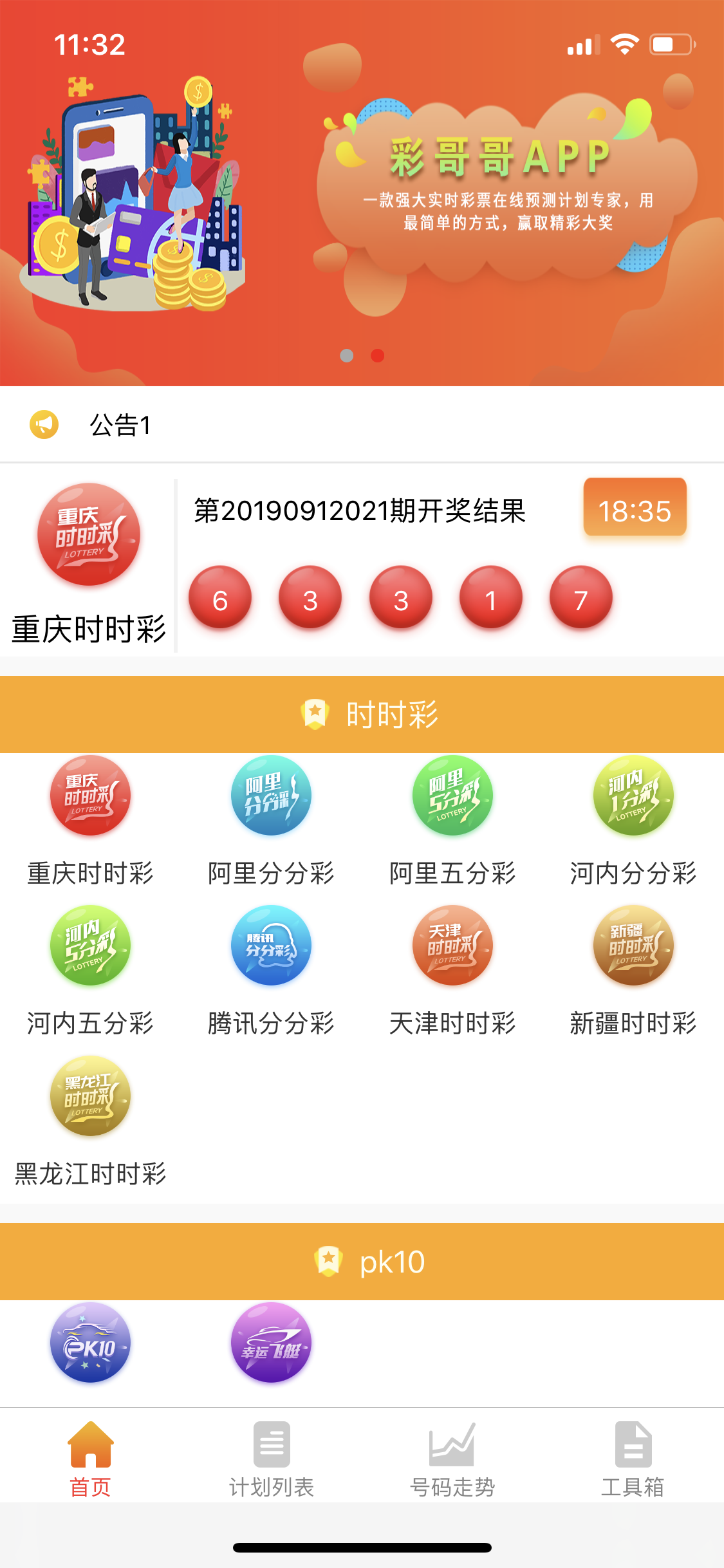Tap the 彩哥哥APP promo banner
The image size is (724, 1568).
click(x=362, y=193)
